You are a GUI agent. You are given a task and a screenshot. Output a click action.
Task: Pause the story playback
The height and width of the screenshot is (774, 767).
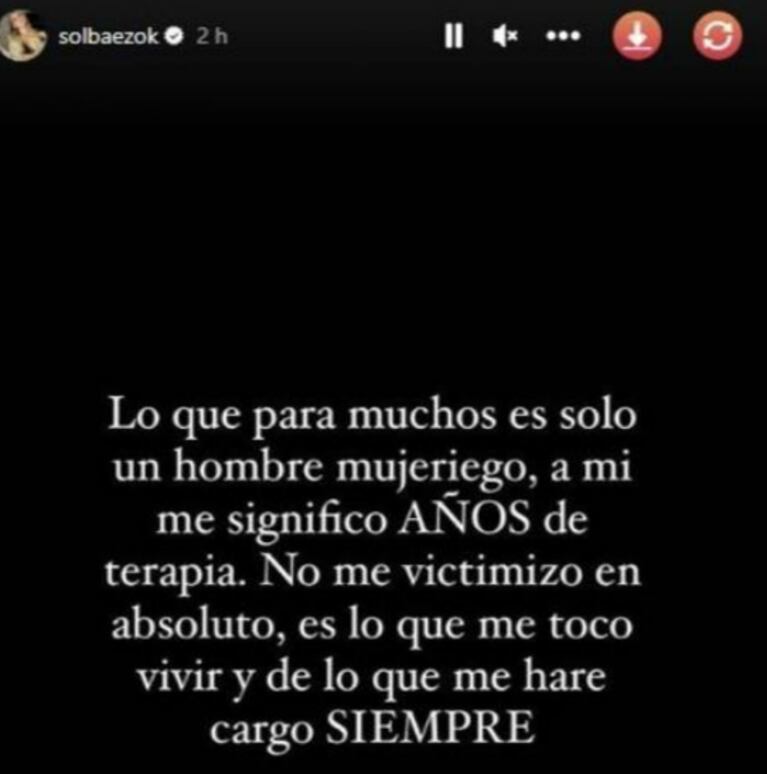click(453, 37)
